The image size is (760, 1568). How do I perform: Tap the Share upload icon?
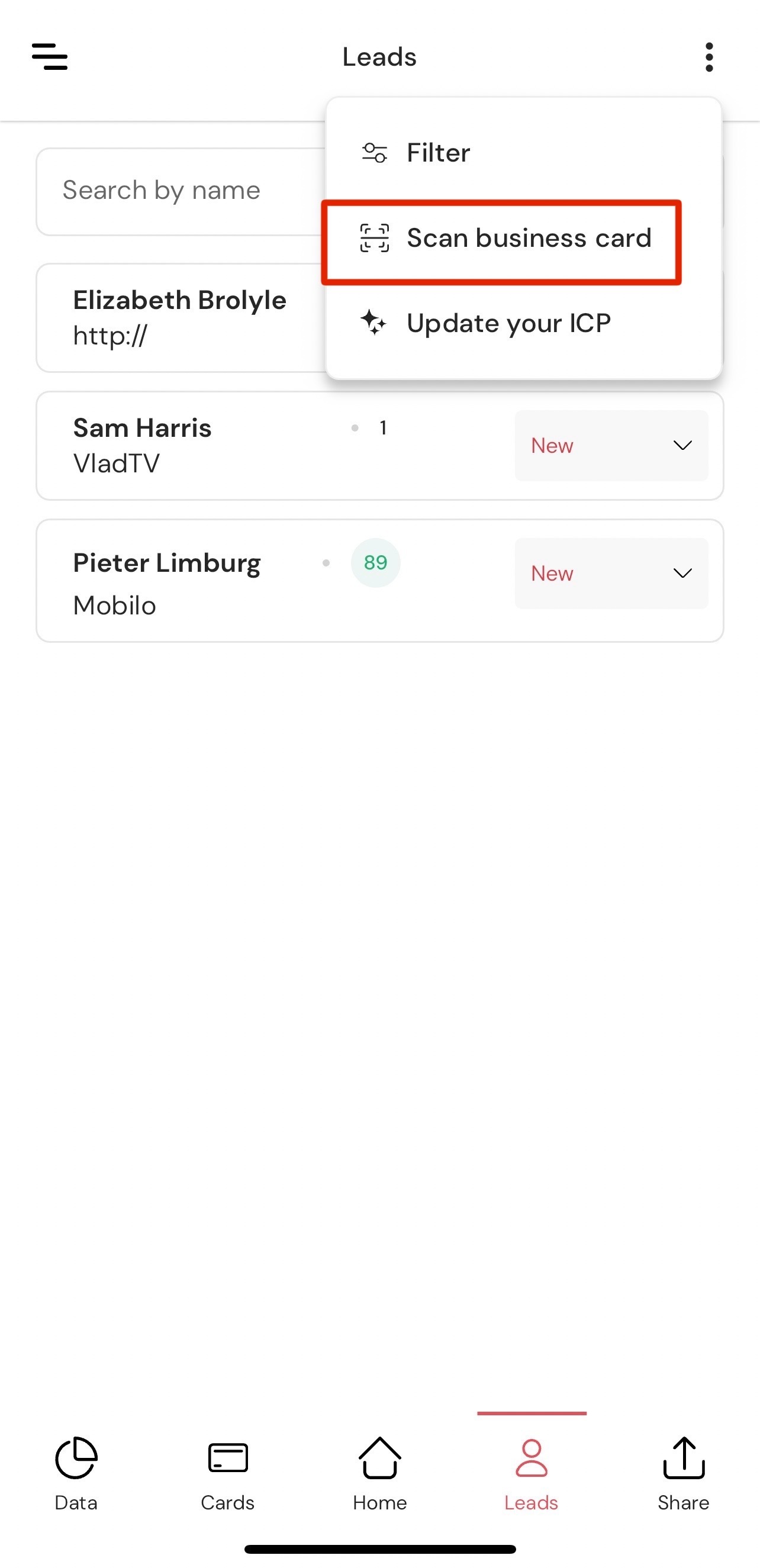click(682, 1458)
